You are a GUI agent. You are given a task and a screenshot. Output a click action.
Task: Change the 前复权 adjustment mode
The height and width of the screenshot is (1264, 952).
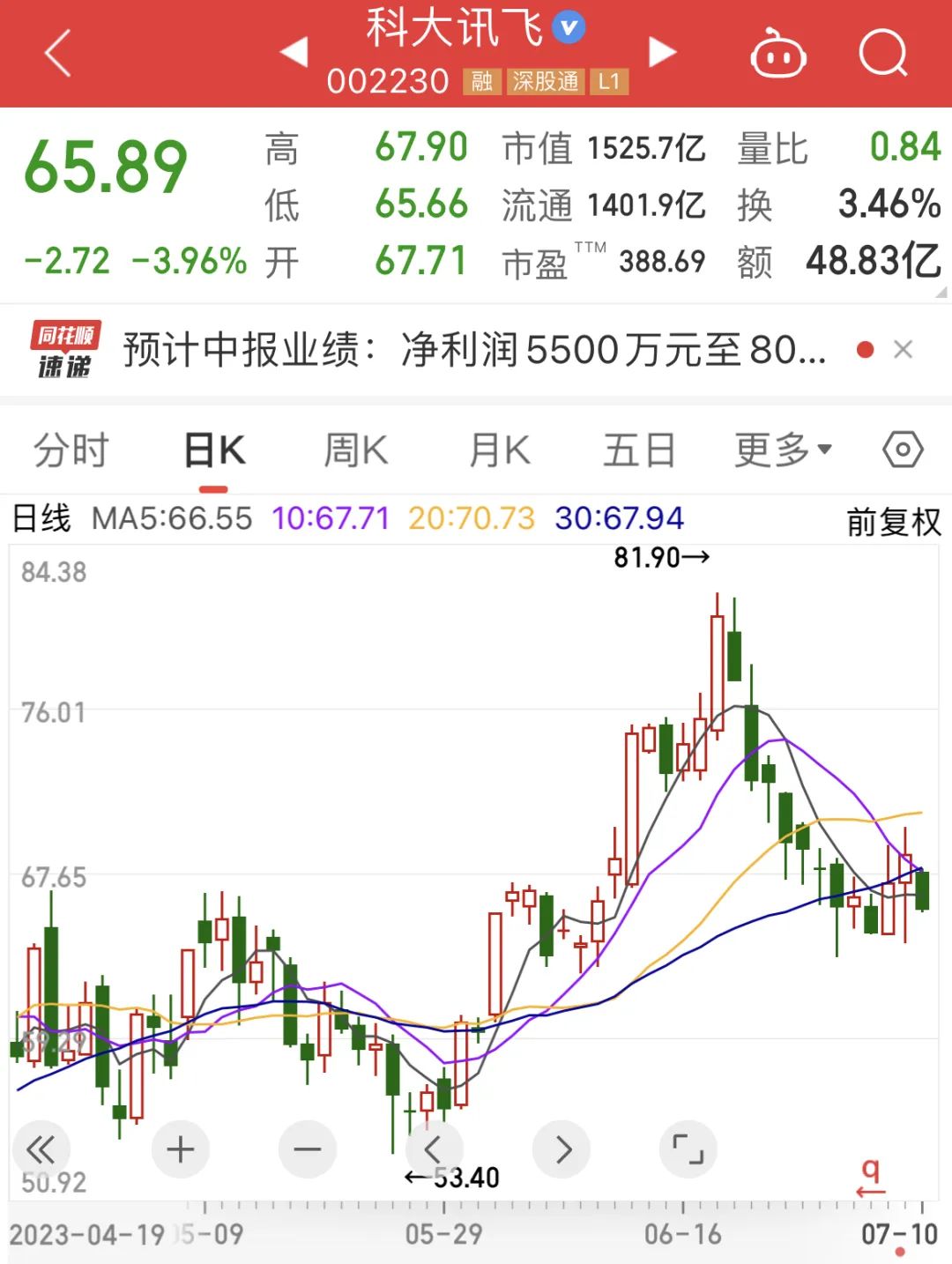coord(893,522)
